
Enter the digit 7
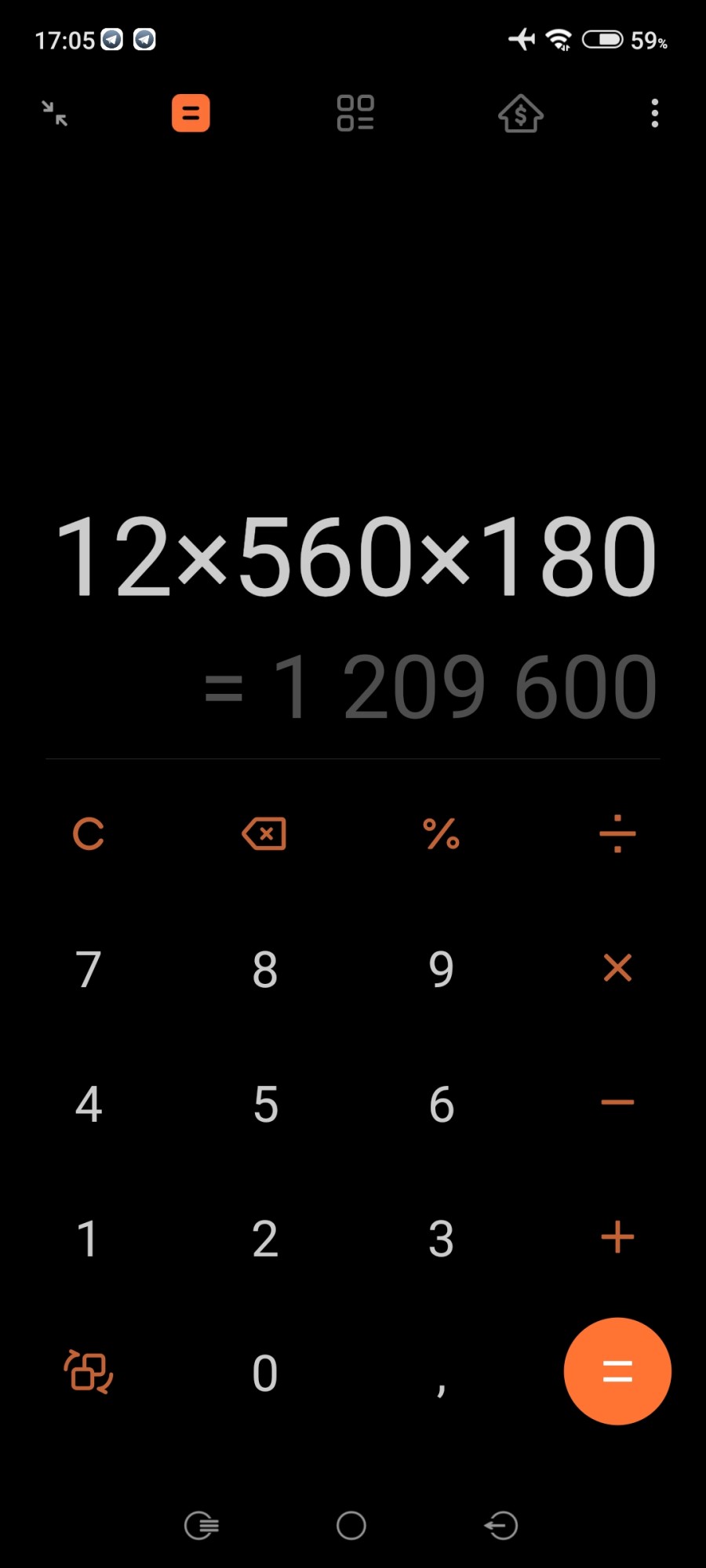(88, 969)
